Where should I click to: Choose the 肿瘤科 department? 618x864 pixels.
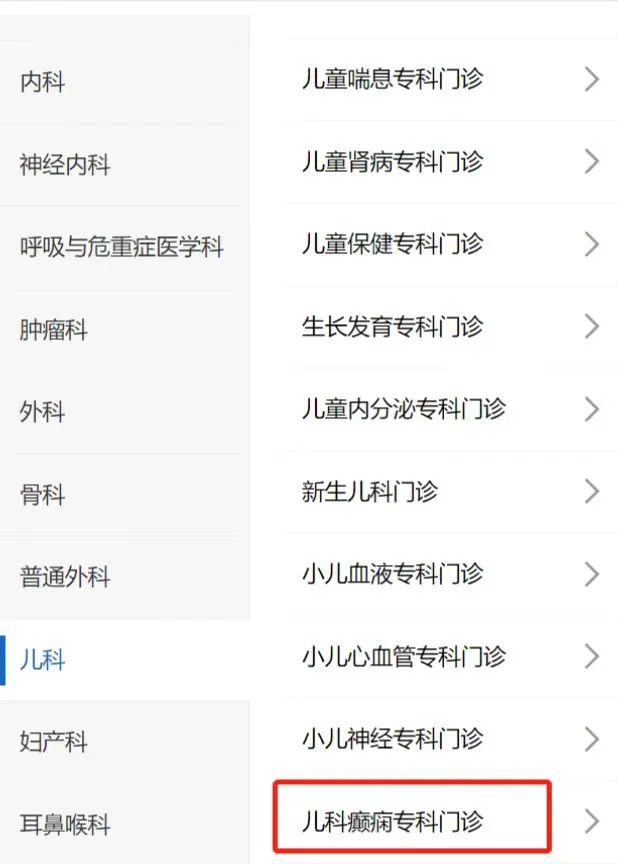point(54,330)
